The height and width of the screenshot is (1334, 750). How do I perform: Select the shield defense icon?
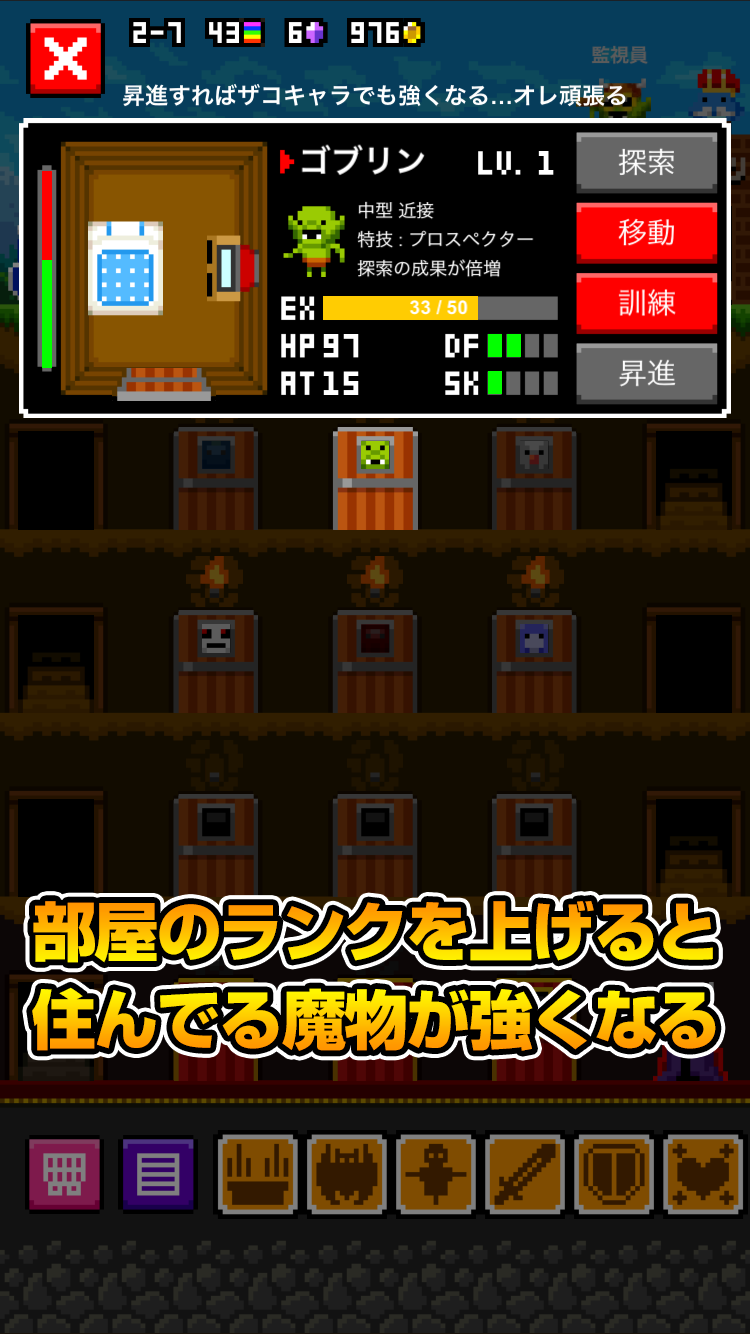click(x=614, y=1176)
